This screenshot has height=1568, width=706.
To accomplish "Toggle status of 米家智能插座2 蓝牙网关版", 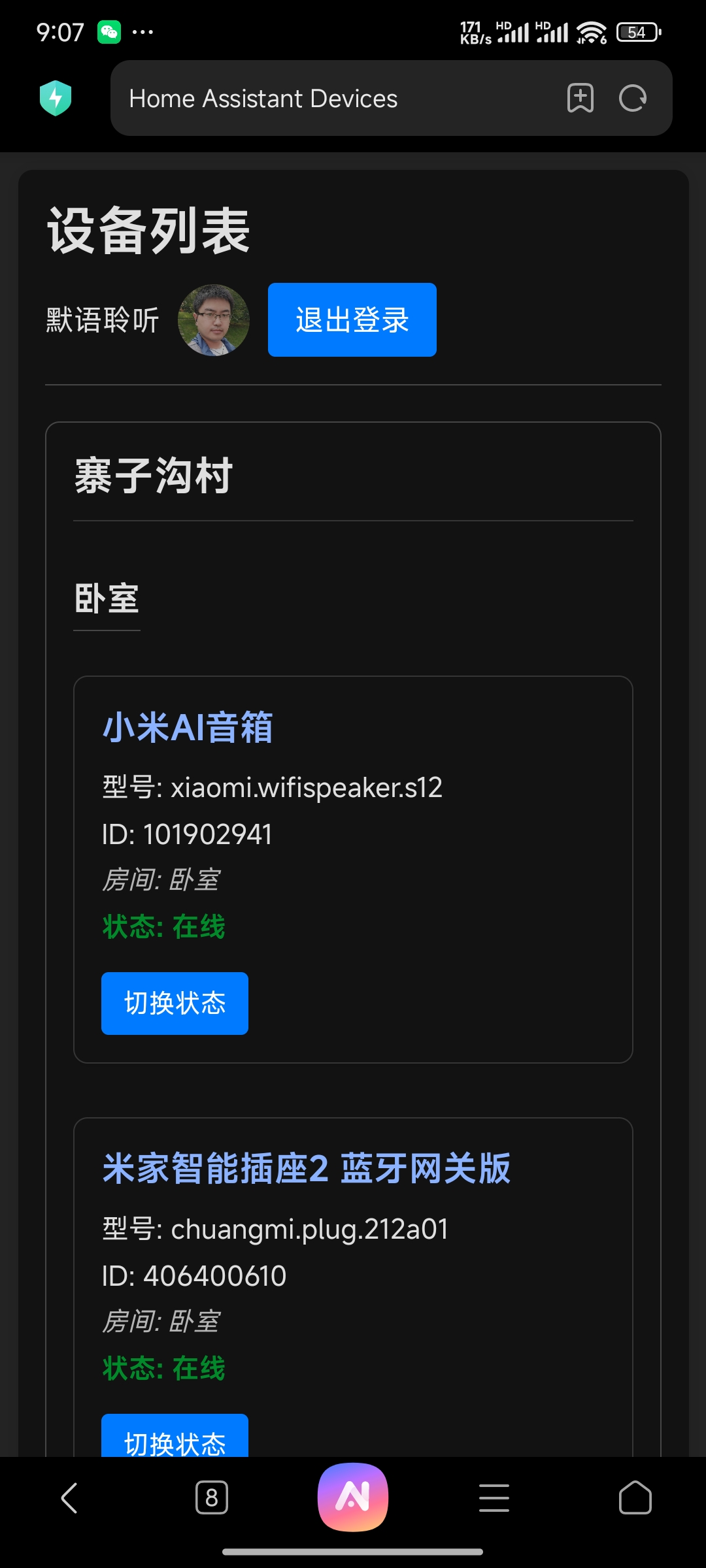I will (175, 1437).
